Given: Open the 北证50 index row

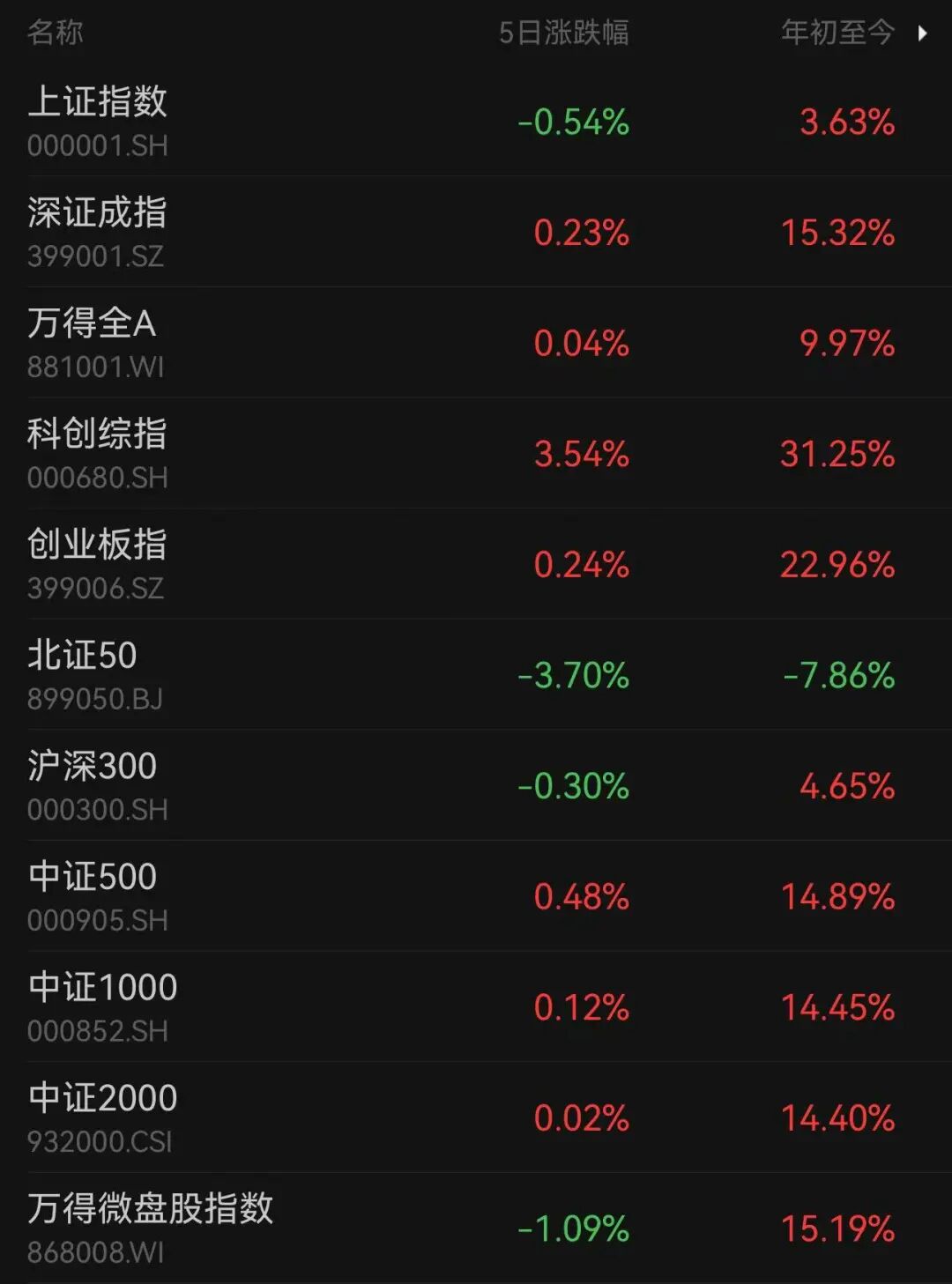Looking at the screenshot, I should tap(476, 674).
